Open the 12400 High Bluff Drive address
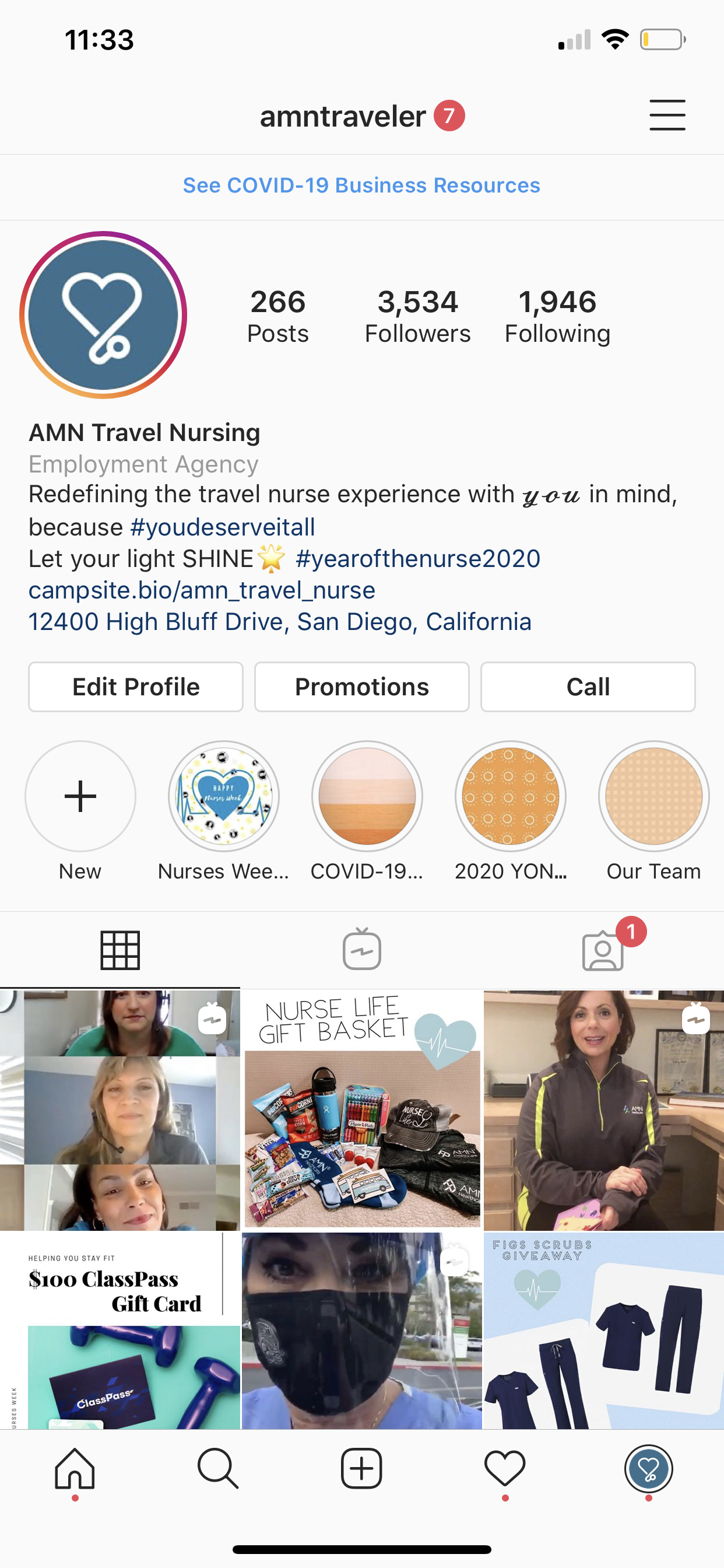Viewport: 724px width, 1568px height. [x=280, y=622]
